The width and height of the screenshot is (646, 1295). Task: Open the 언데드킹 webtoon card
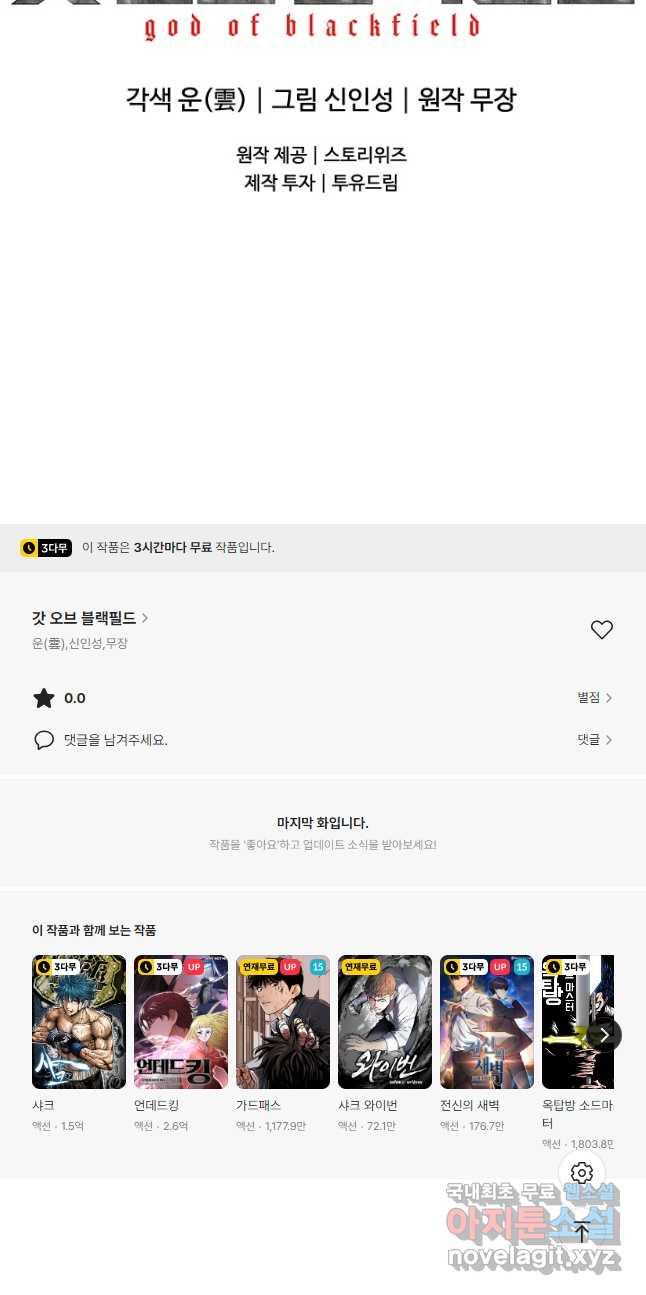[181, 1021]
